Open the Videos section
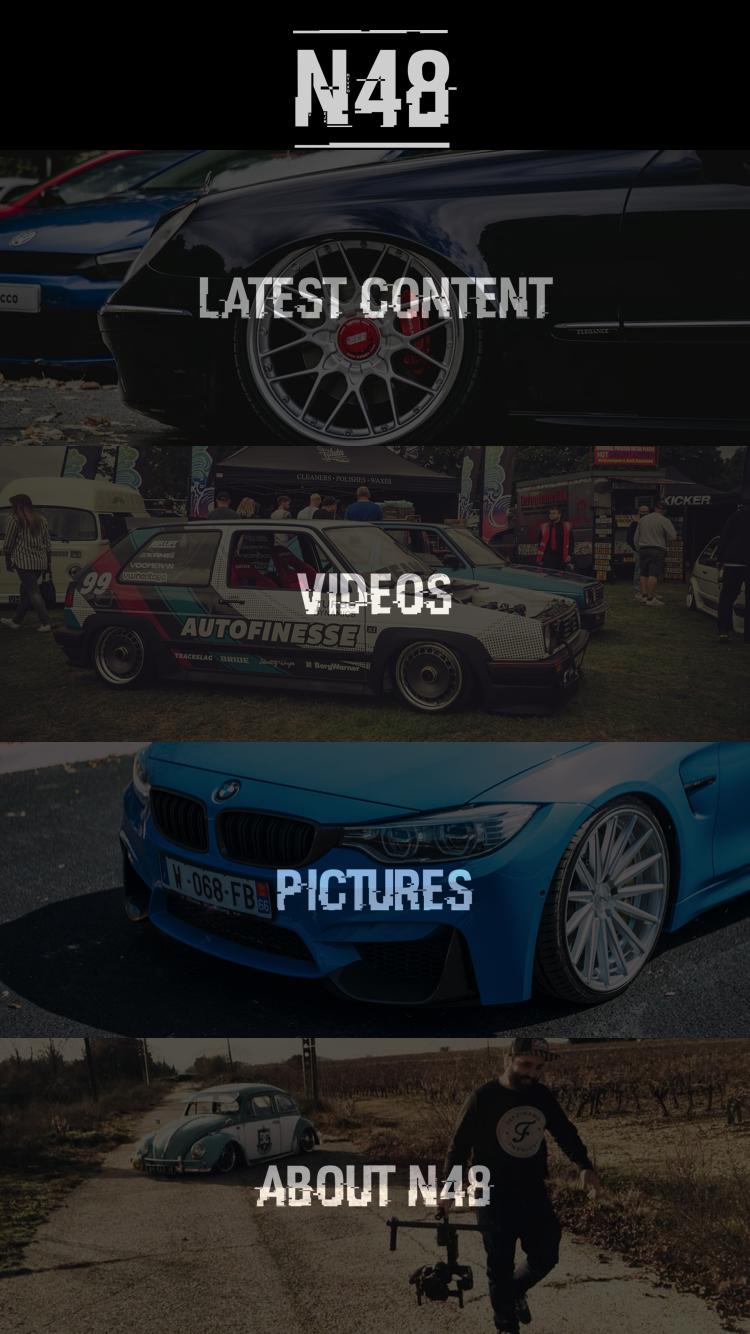Viewport: 750px width, 1334px height. [375, 594]
